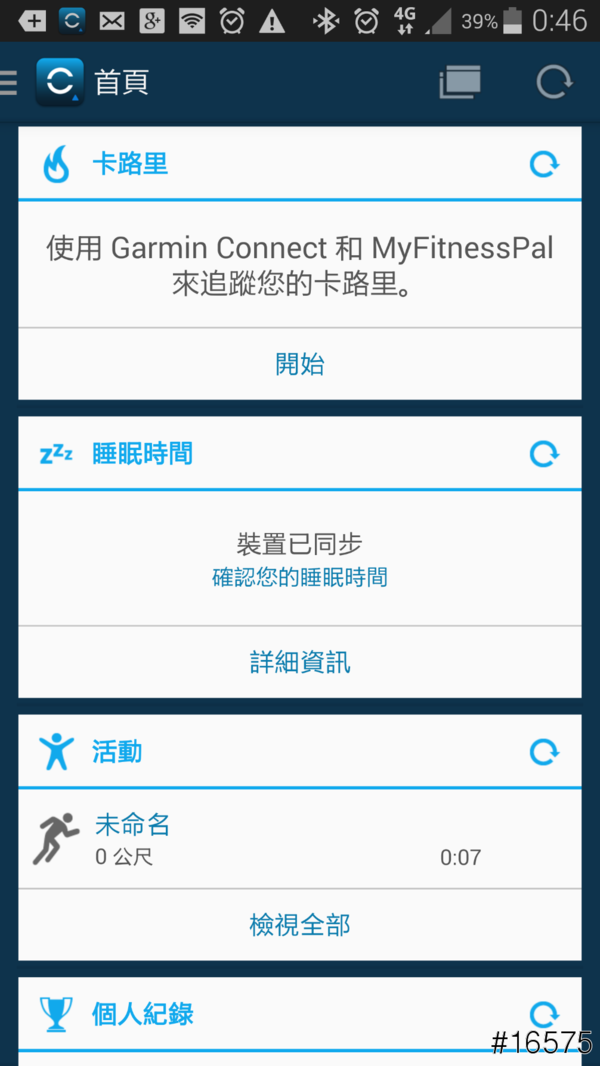Open the 未命名 activity entry
600x1066 pixels.
click(x=300, y=840)
